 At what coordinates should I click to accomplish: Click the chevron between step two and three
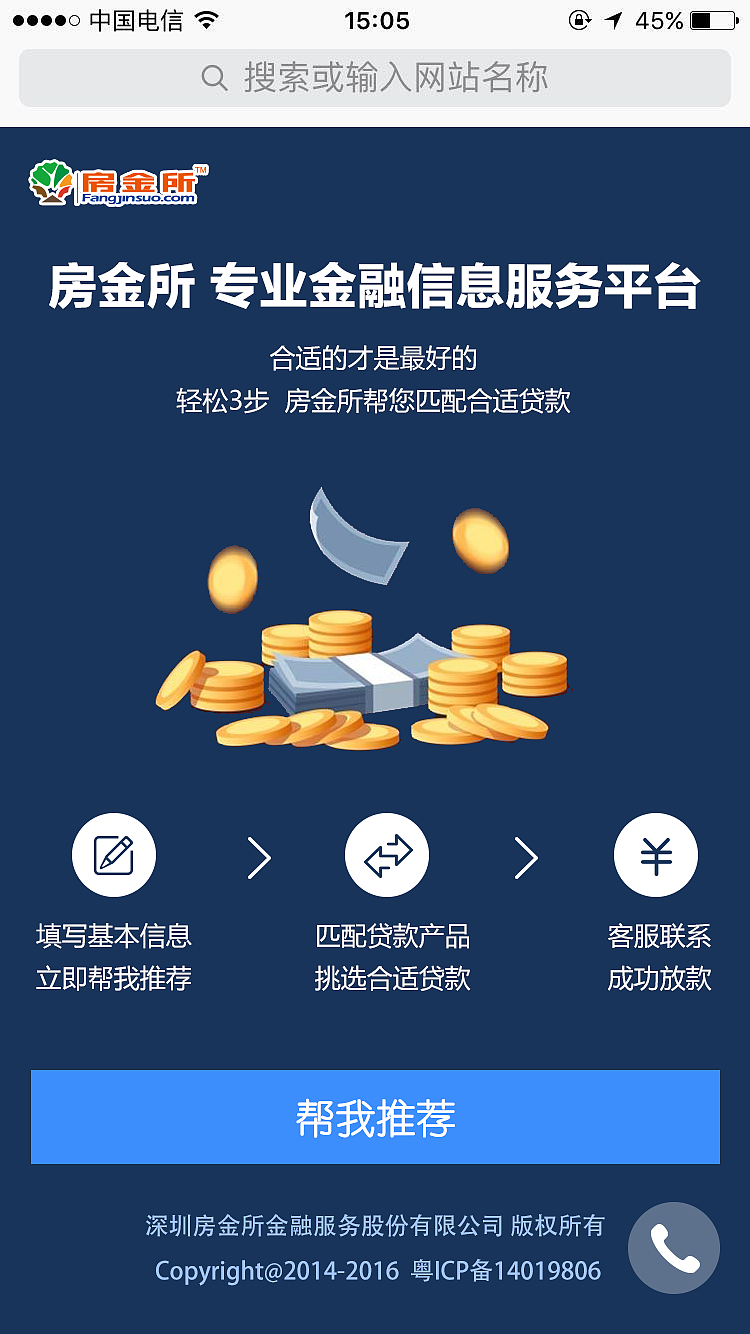[527, 857]
